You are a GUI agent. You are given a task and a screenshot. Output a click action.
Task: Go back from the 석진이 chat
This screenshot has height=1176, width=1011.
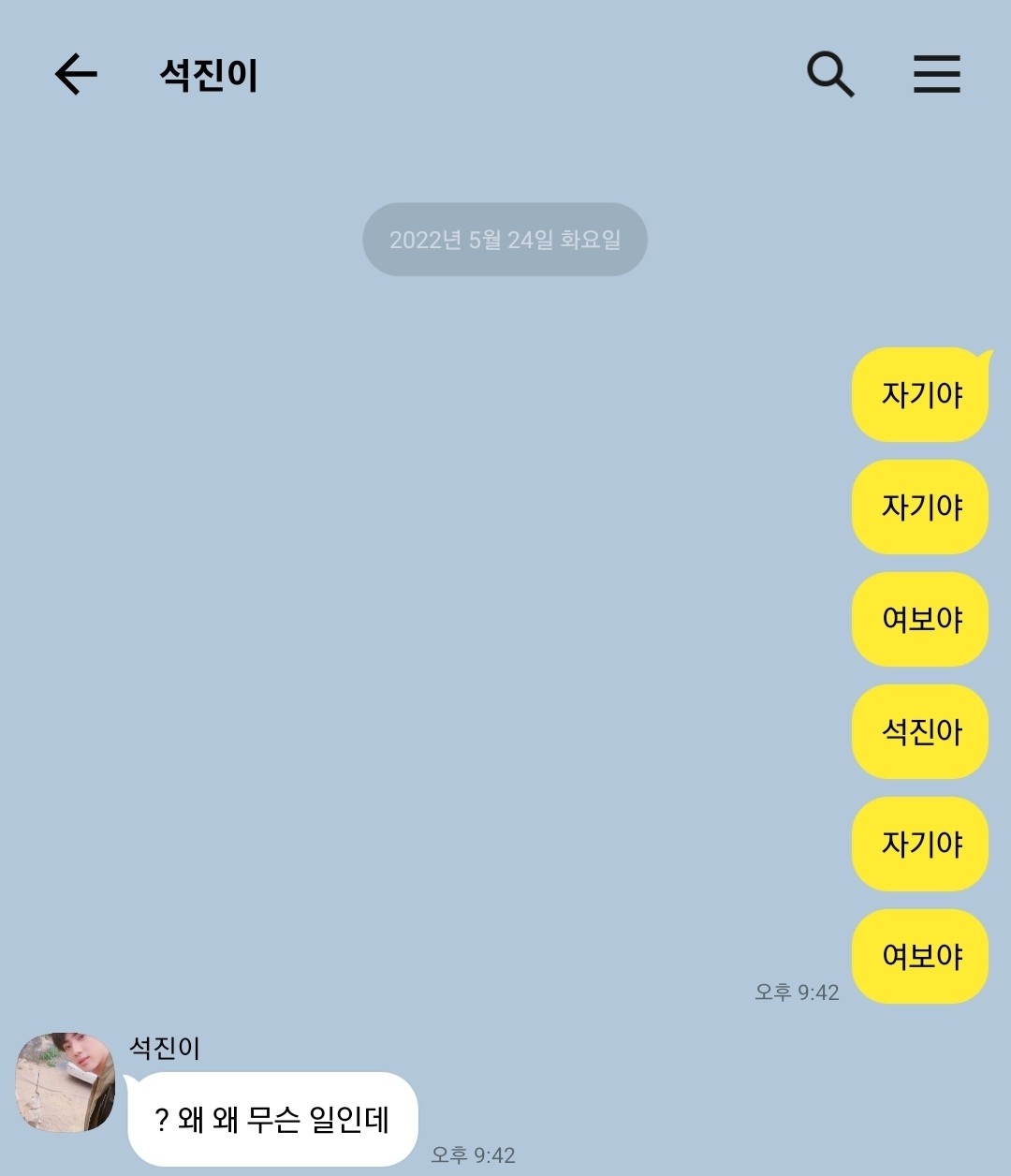coord(76,74)
